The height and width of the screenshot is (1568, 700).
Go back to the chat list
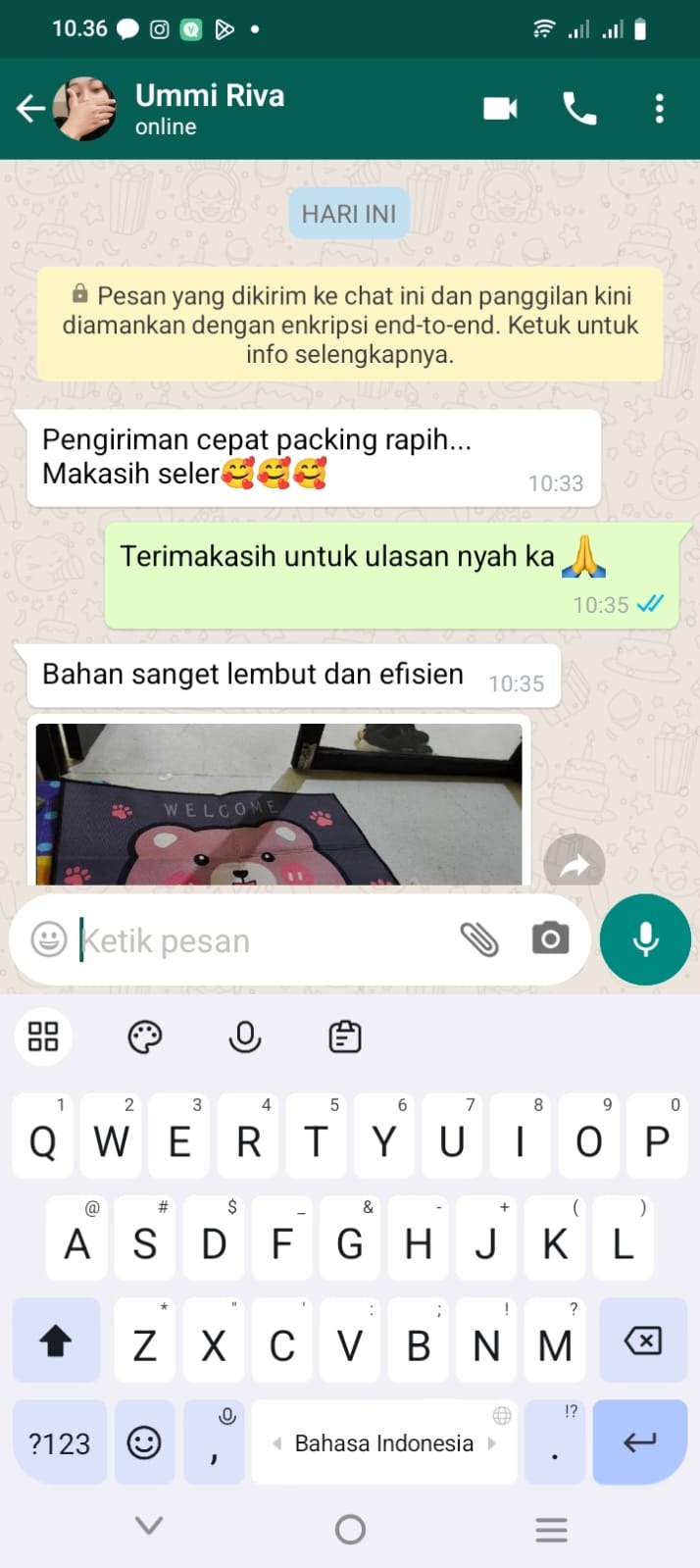click(30, 109)
